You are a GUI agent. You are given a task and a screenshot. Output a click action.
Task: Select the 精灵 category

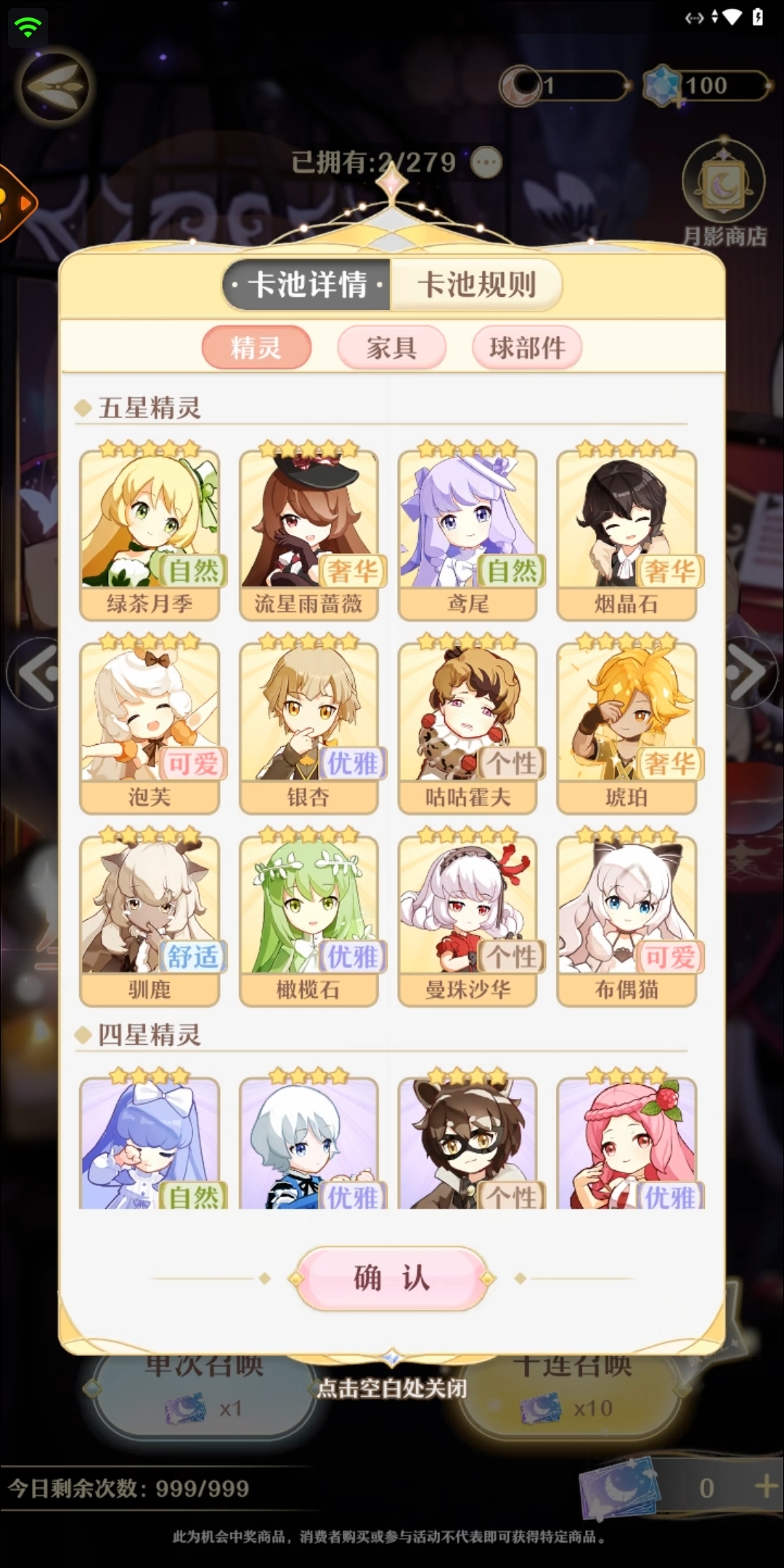(256, 348)
